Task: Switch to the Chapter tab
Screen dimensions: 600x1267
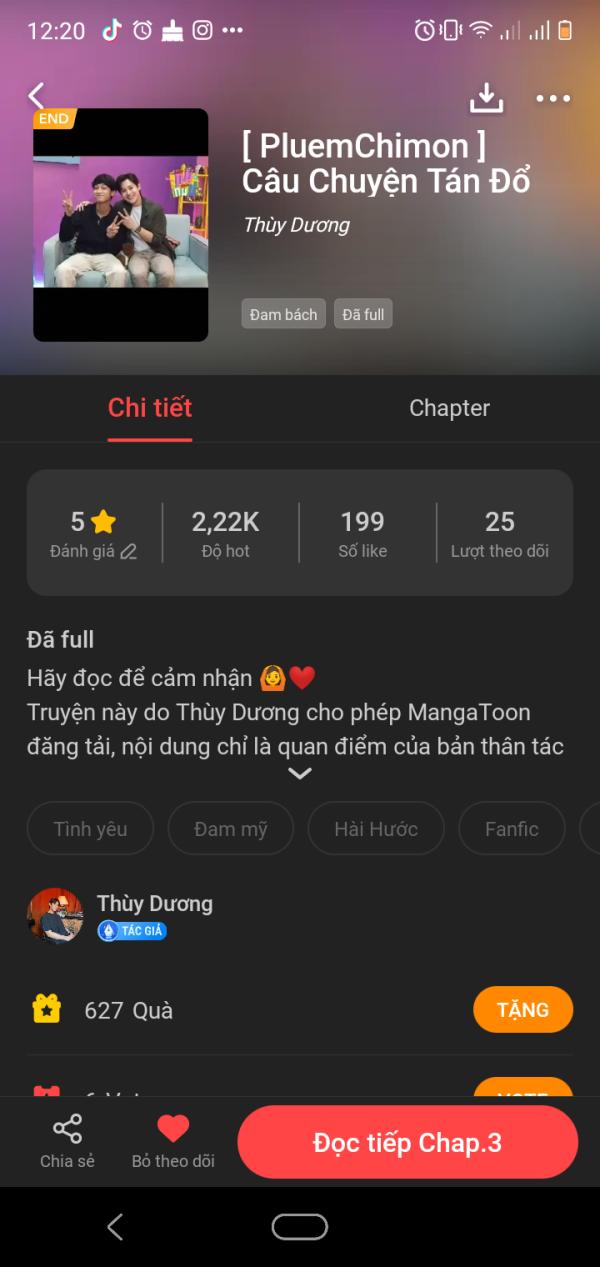Action: [449, 408]
